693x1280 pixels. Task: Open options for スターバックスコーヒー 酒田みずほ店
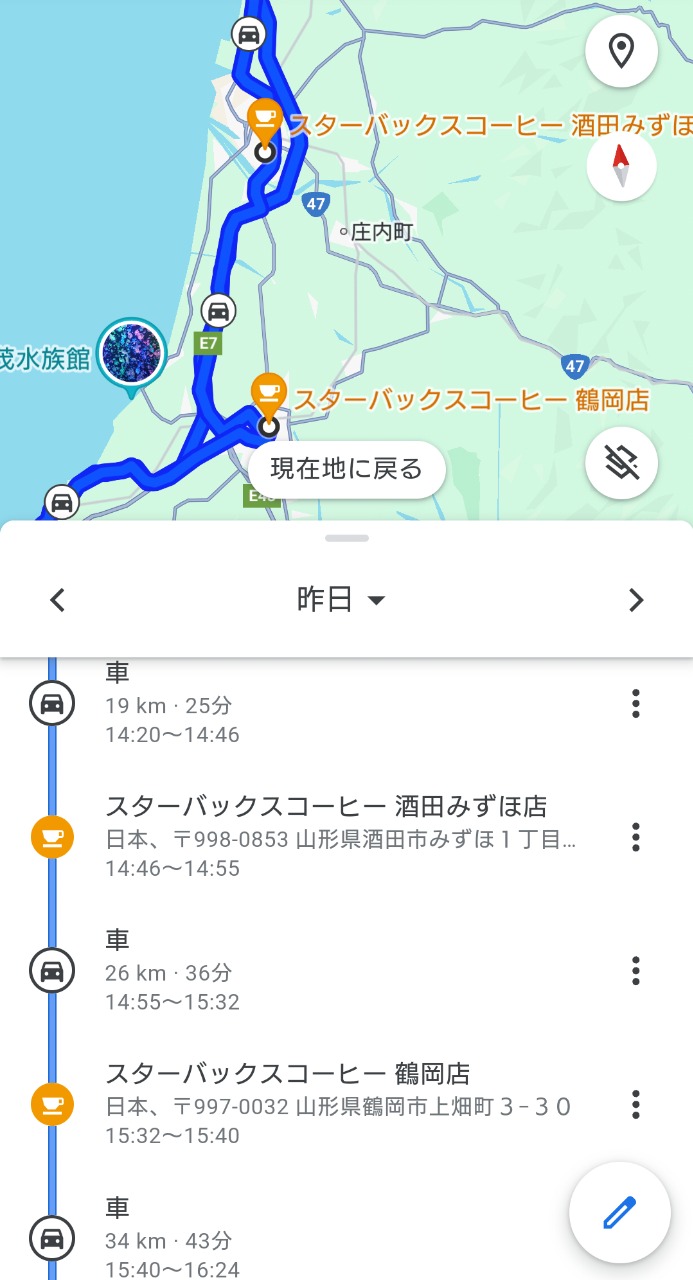635,837
